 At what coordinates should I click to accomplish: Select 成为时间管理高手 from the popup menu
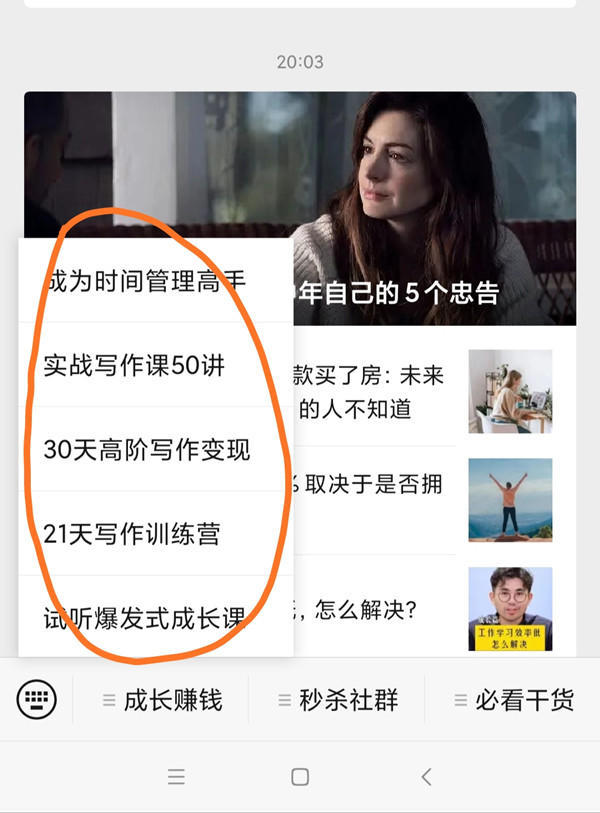tap(145, 281)
